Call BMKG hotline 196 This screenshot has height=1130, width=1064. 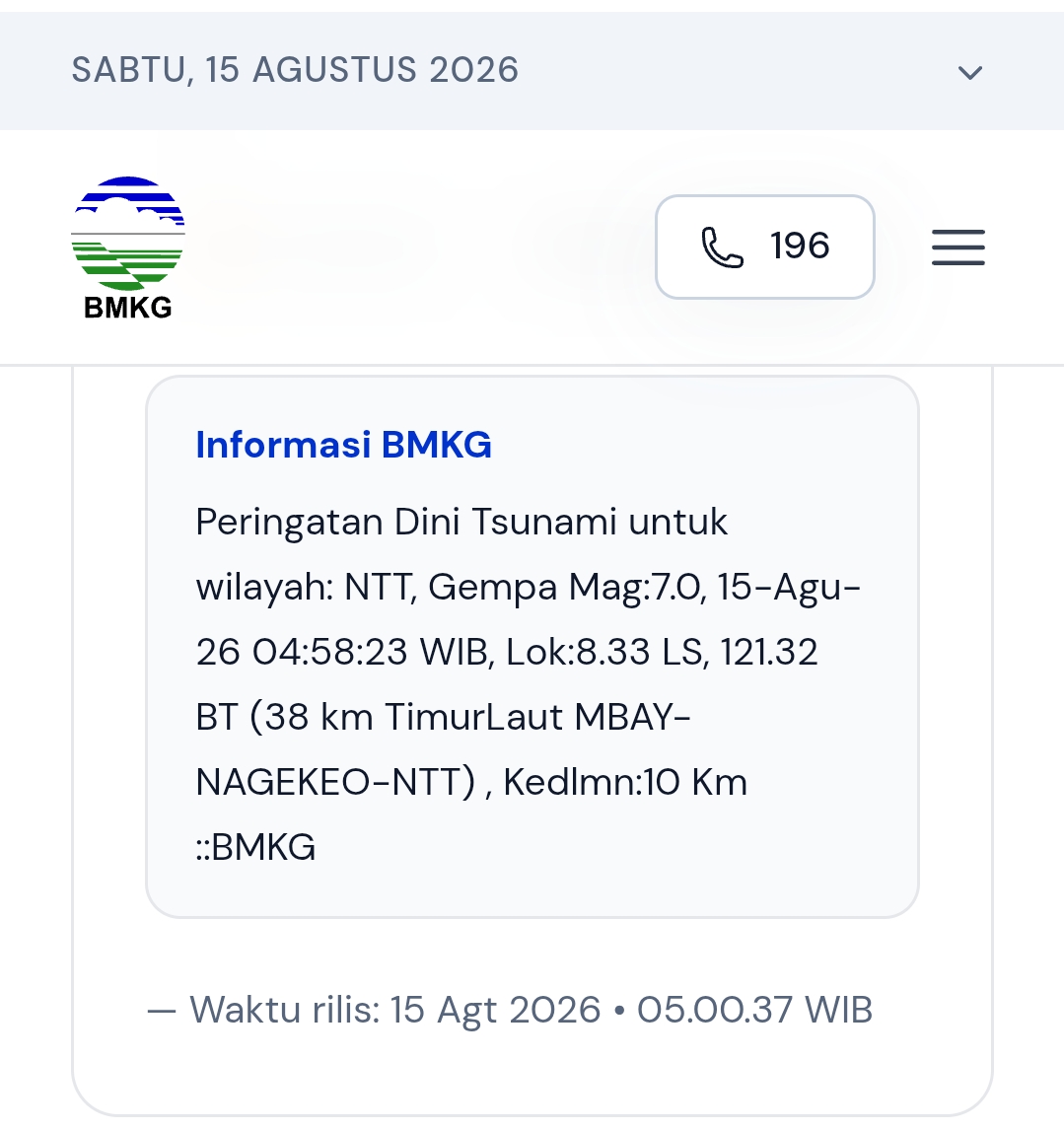(765, 247)
